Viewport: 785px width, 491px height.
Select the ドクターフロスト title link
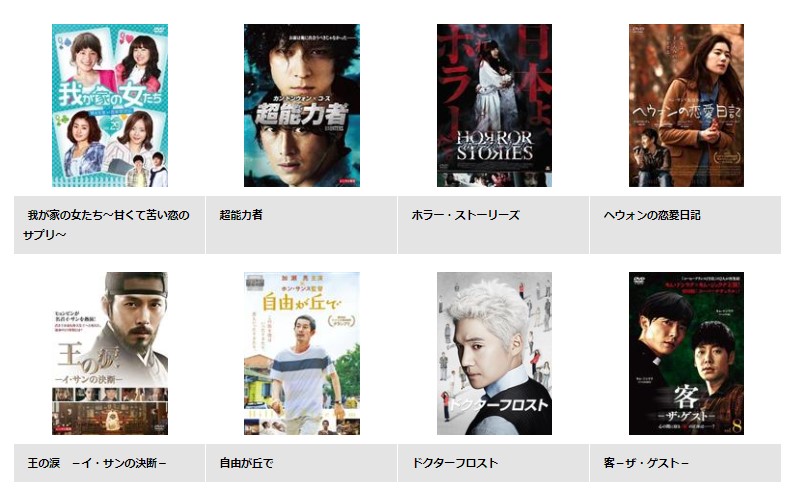pyautogui.click(x=455, y=463)
